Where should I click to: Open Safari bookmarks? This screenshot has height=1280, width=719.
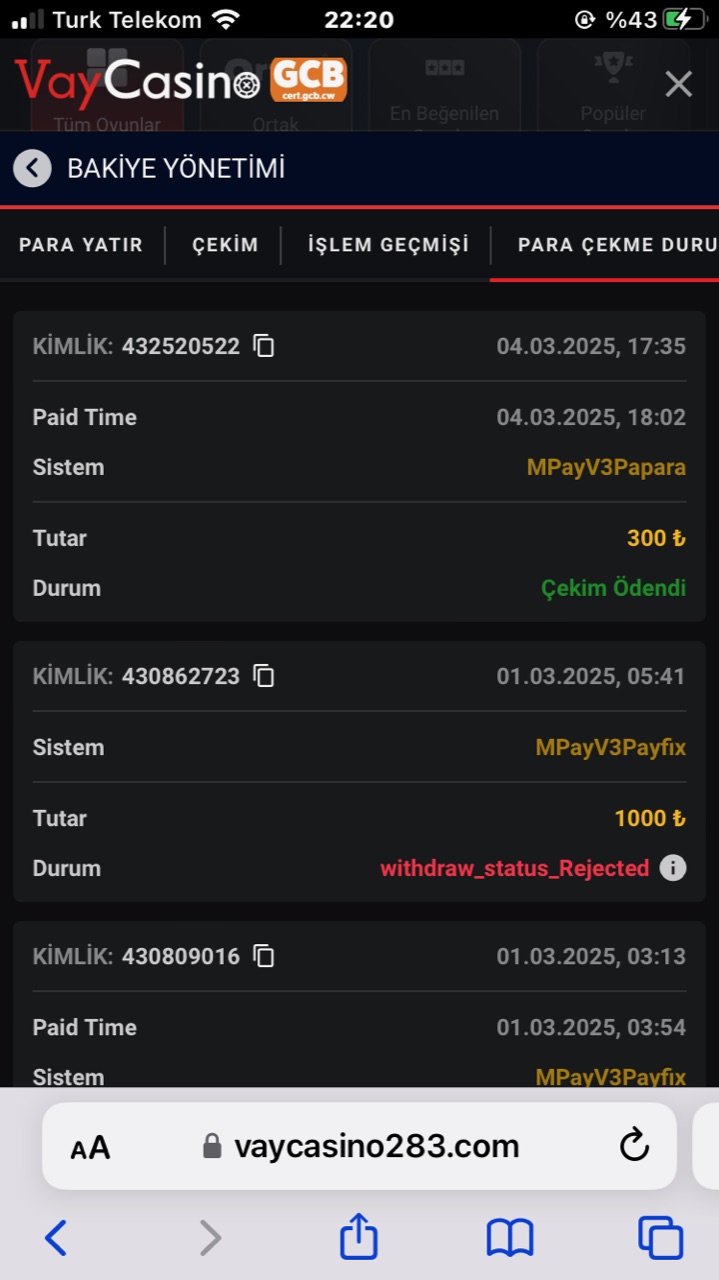[x=510, y=1238]
